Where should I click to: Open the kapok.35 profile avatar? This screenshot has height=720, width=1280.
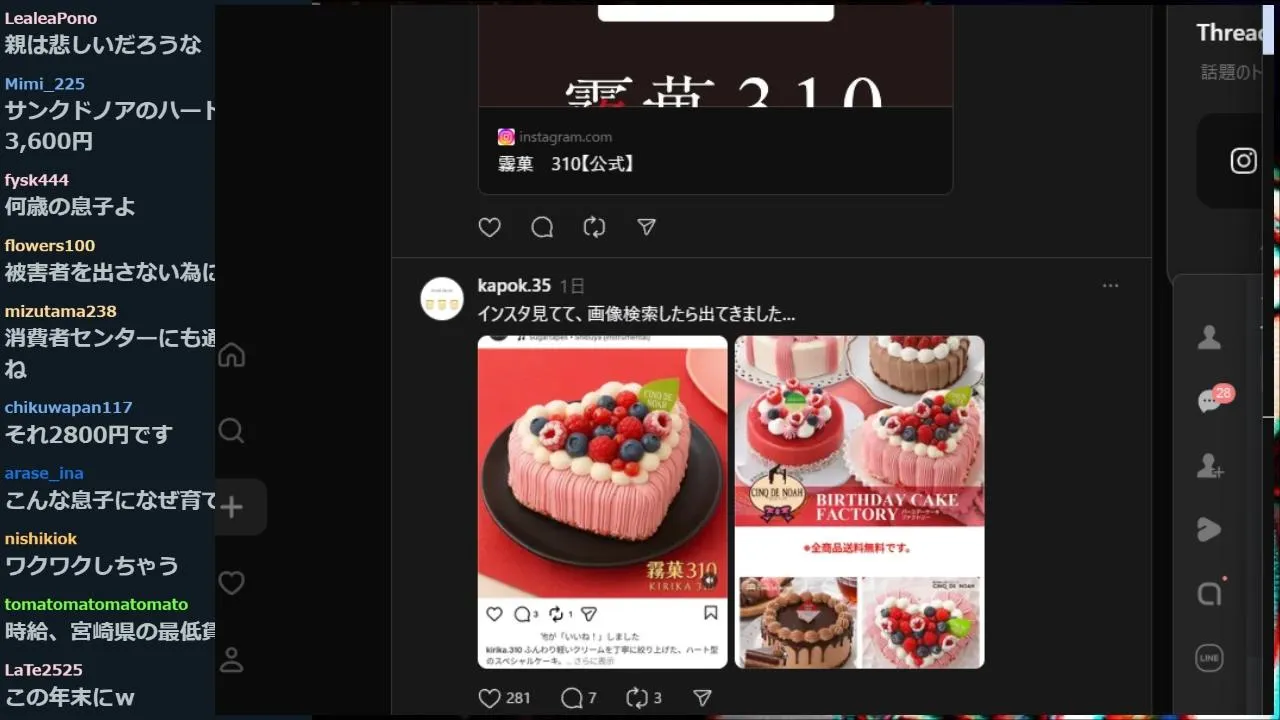pyautogui.click(x=442, y=298)
